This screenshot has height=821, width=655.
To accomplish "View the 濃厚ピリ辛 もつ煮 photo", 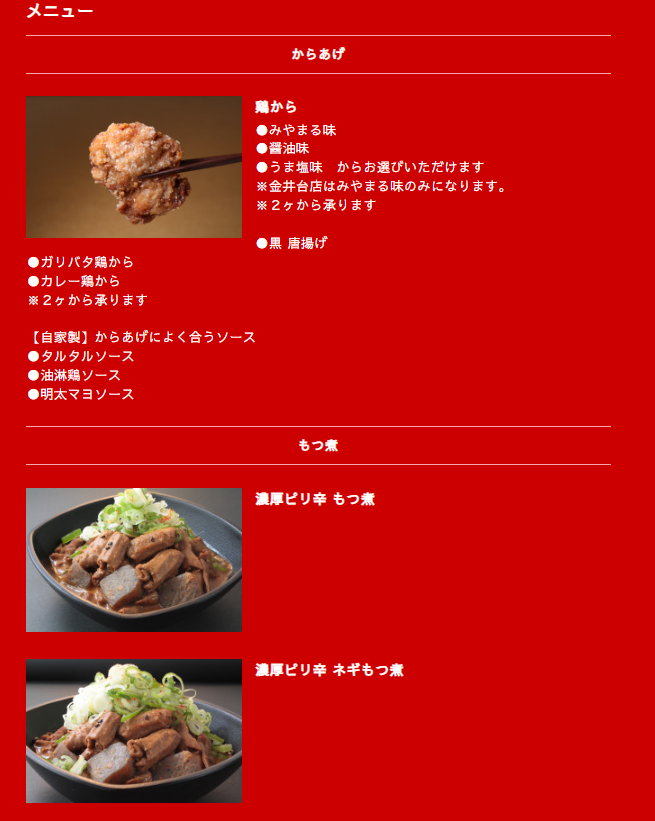I will point(134,559).
